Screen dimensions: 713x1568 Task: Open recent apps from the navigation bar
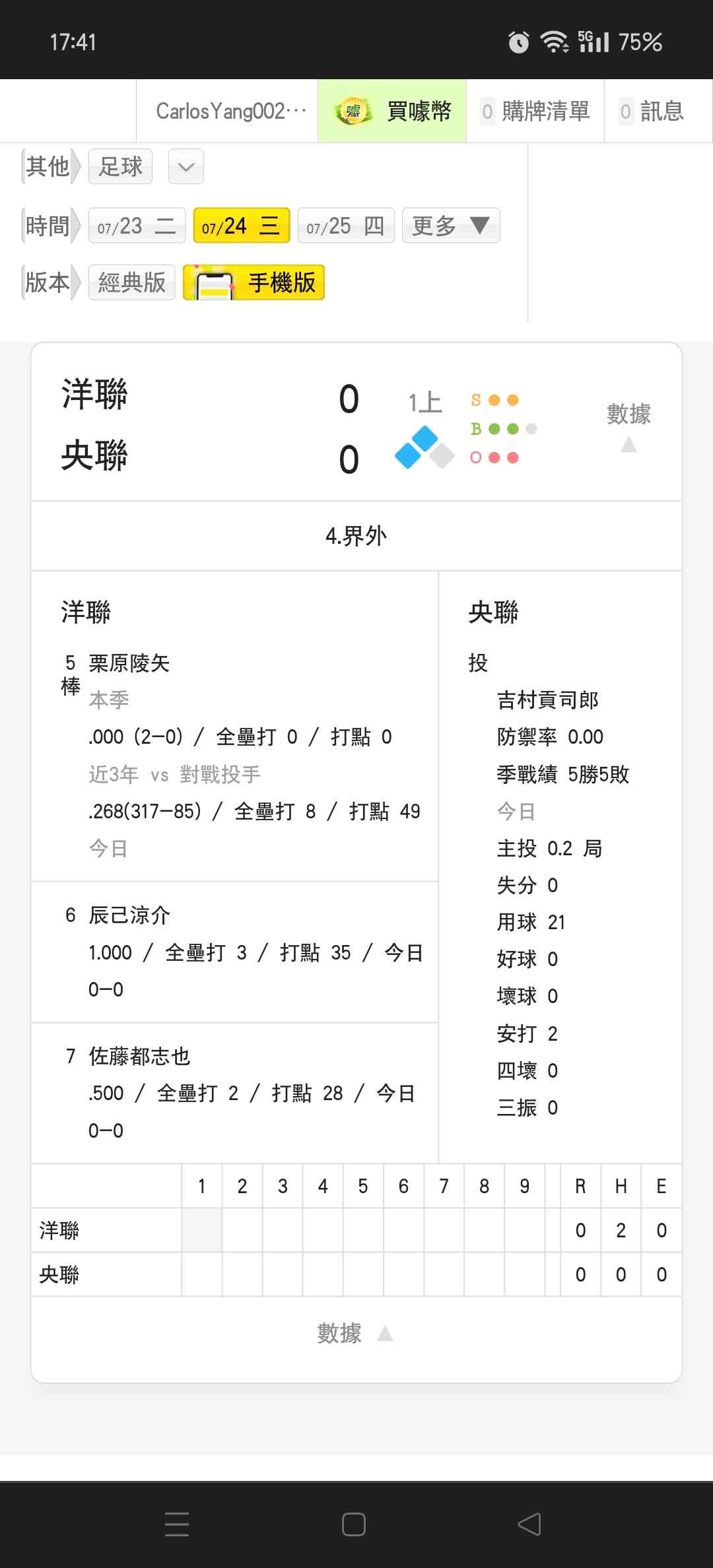coord(177,1524)
